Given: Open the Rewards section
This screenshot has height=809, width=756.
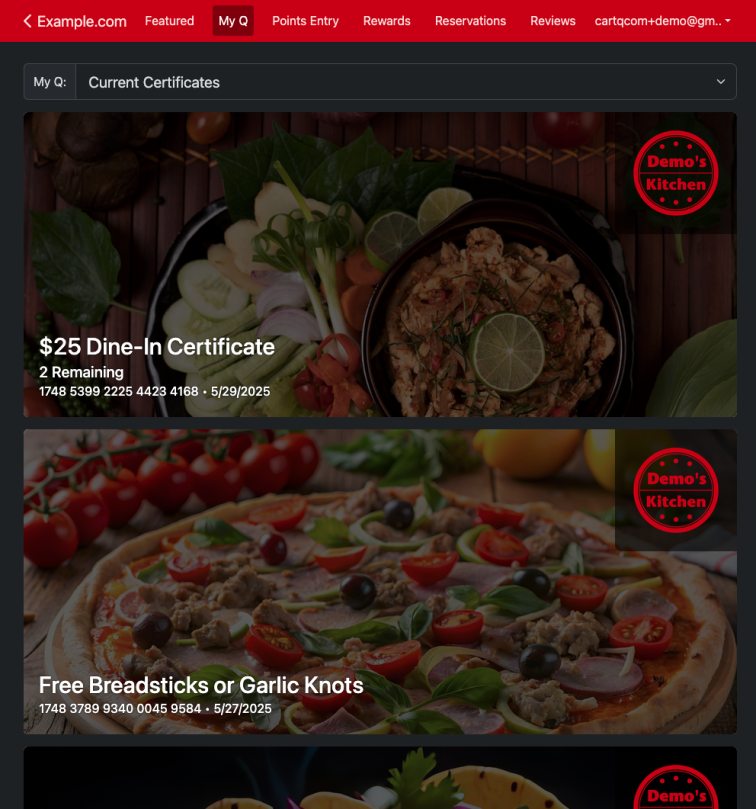Looking at the screenshot, I should (x=387, y=21).
